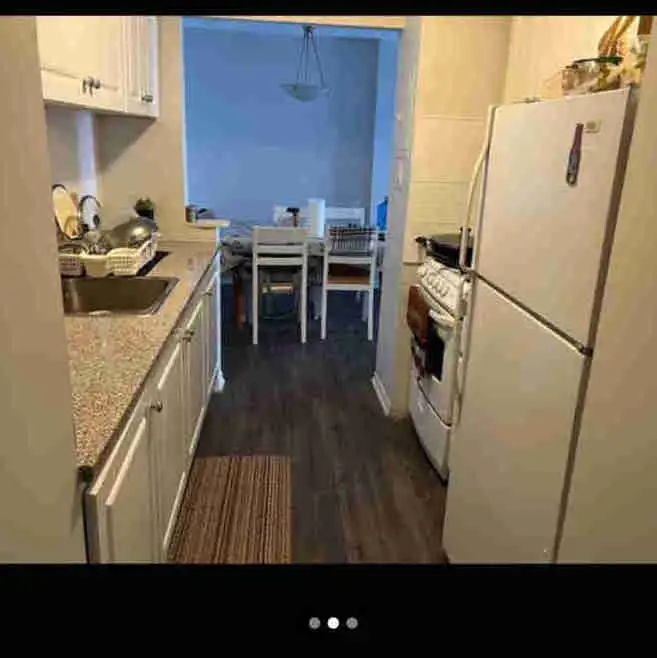Image resolution: width=657 pixels, height=658 pixels.
Task: Jump to the first photo page dot
Action: tap(315, 623)
